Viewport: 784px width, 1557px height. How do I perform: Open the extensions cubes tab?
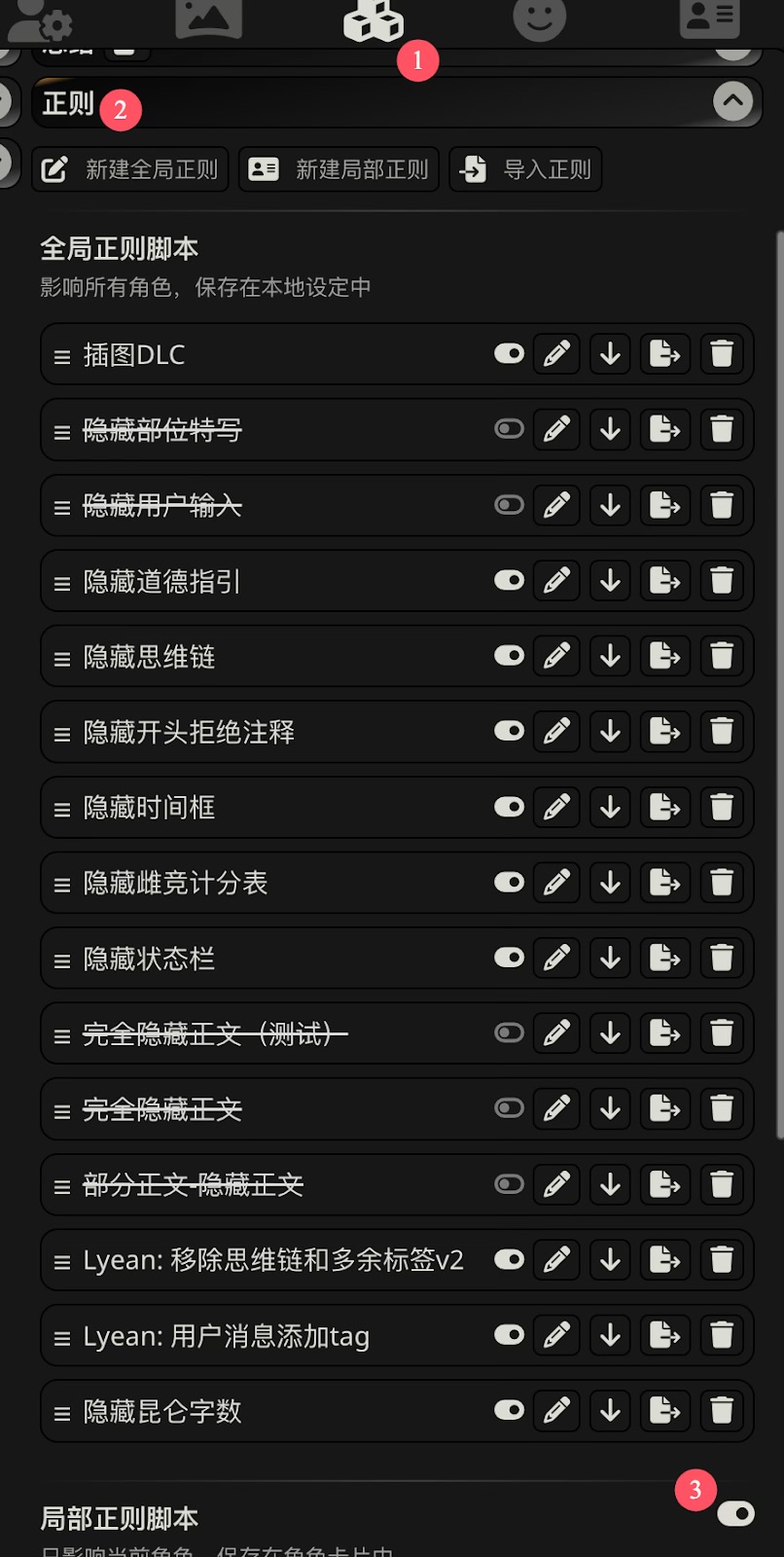[x=374, y=19]
